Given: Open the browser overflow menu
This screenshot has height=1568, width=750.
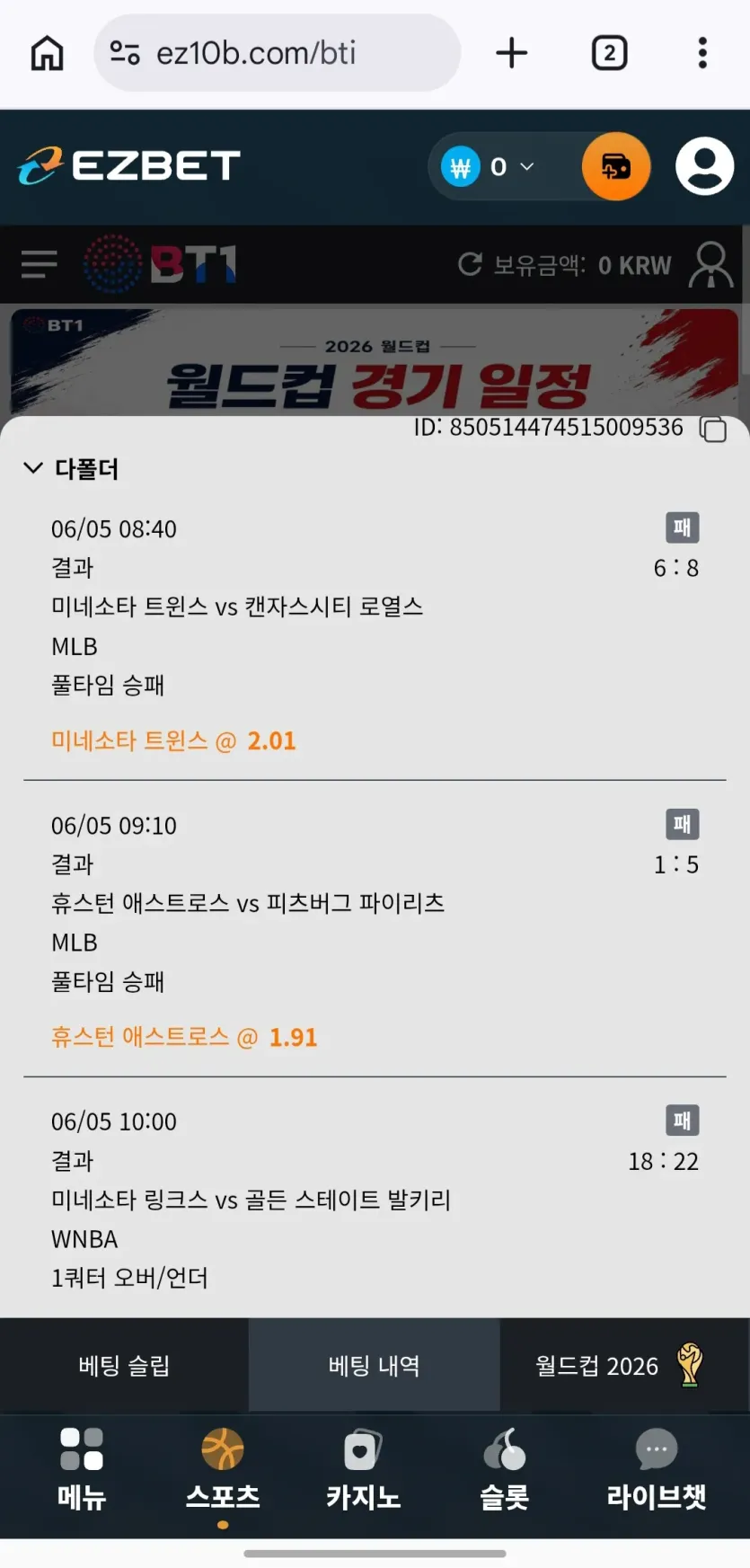Looking at the screenshot, I should pos(702,53).
